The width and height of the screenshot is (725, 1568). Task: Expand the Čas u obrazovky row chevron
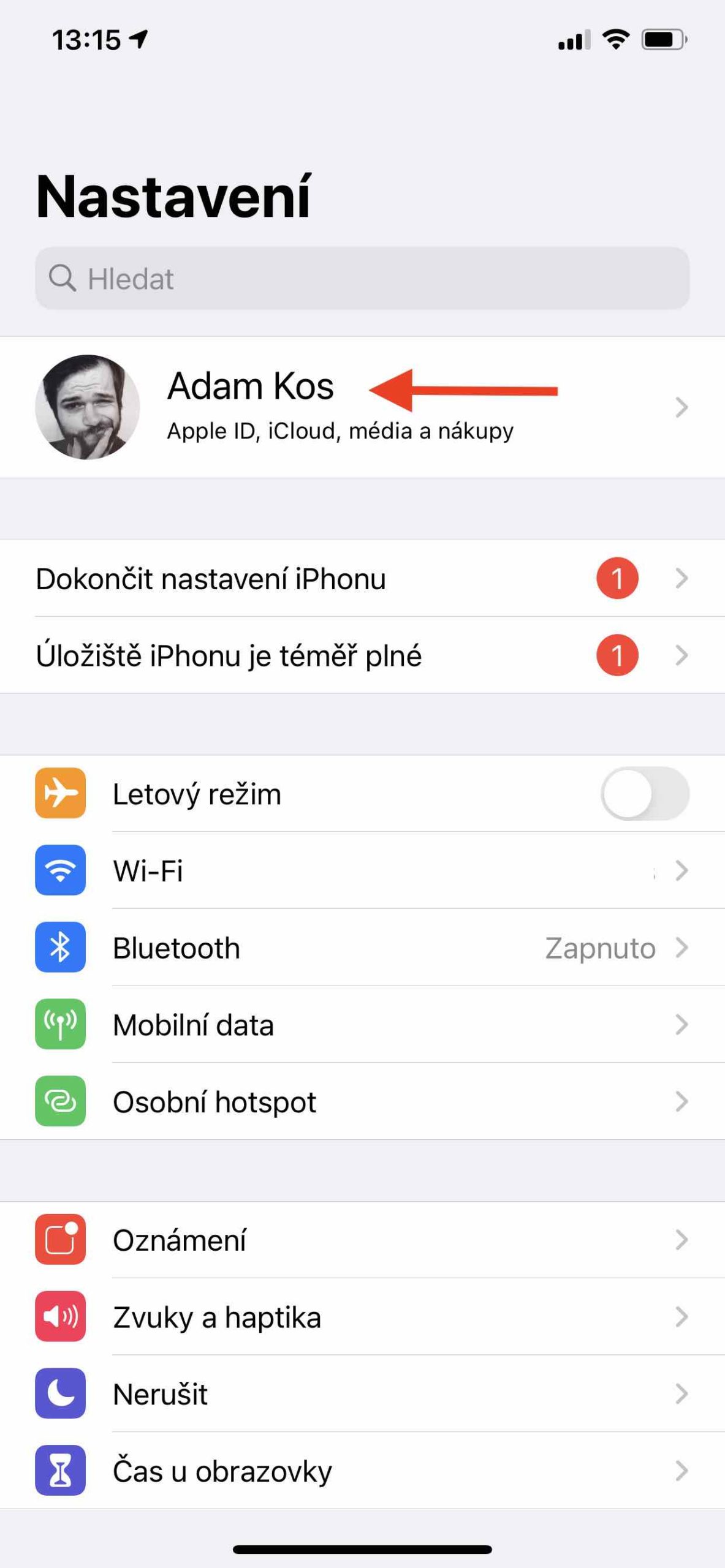point(682,1470)
